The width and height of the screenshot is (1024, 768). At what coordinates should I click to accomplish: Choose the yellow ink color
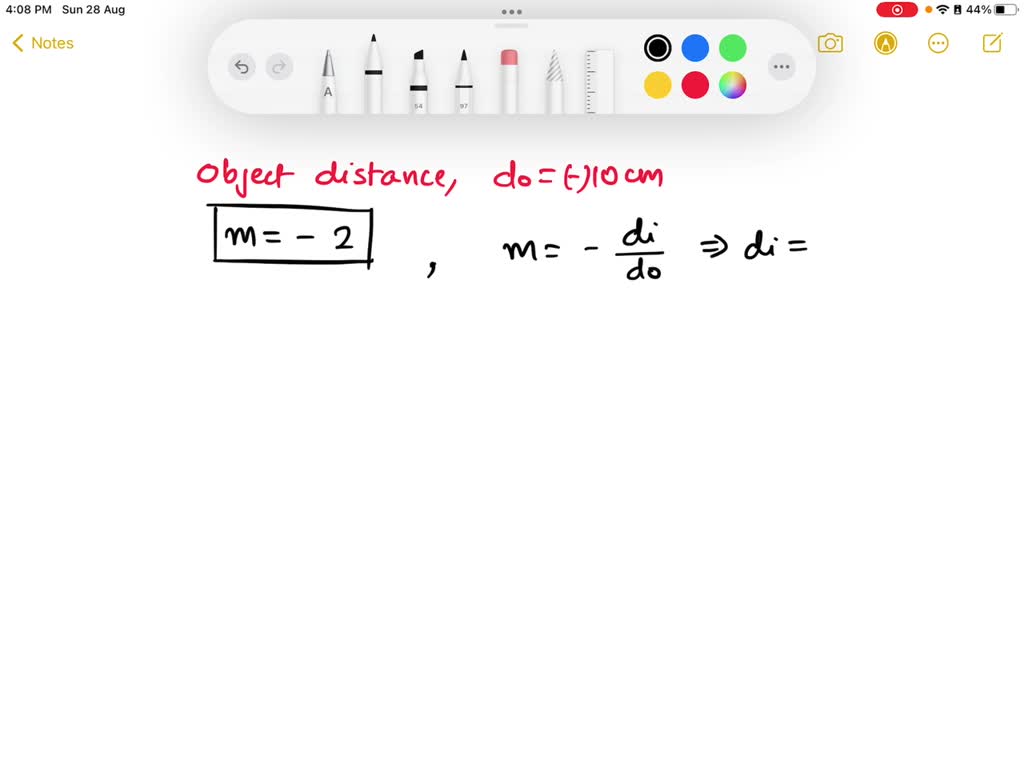click(x=657, y=86)
